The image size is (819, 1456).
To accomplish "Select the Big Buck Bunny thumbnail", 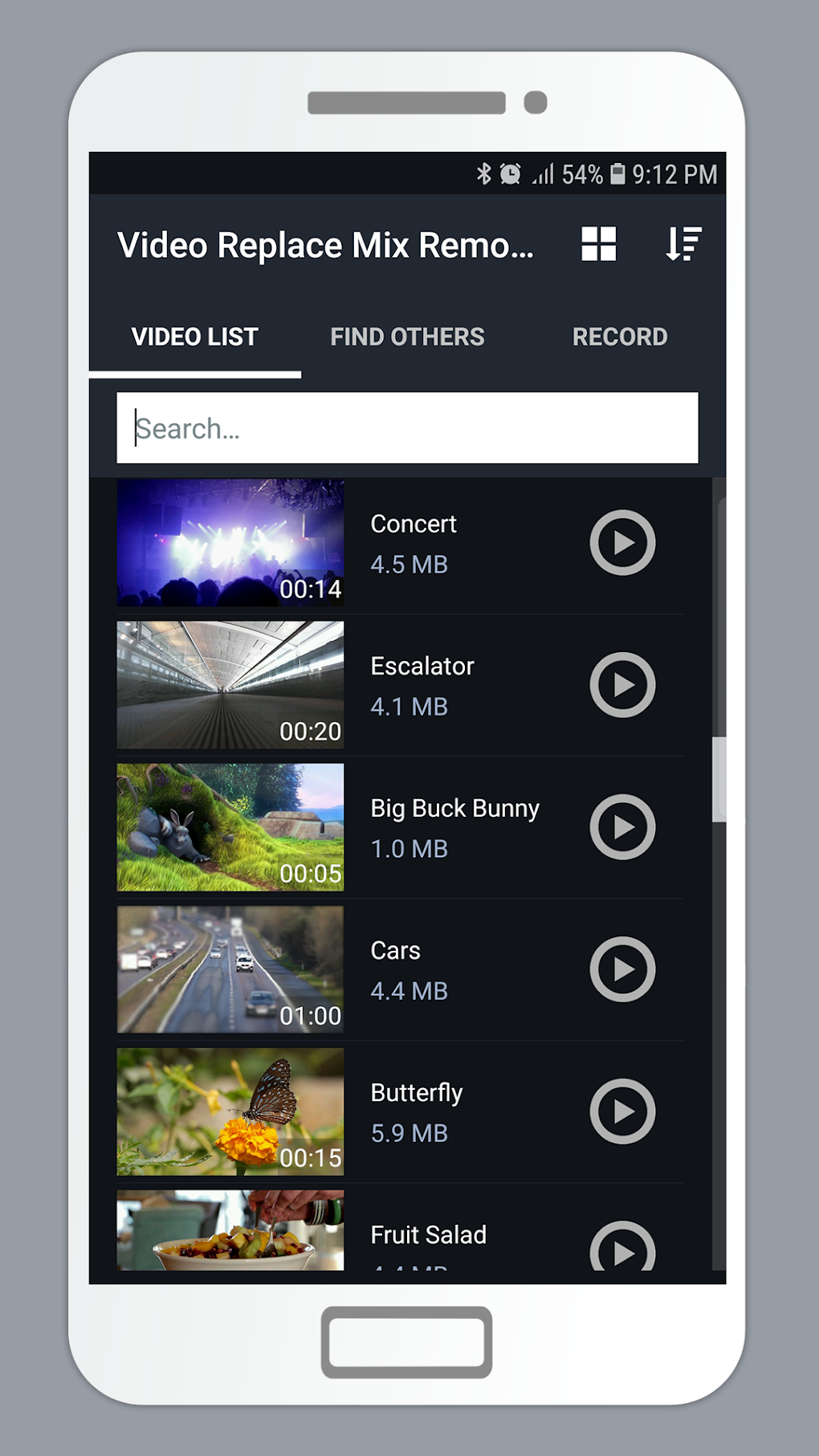I will point(230,827).
